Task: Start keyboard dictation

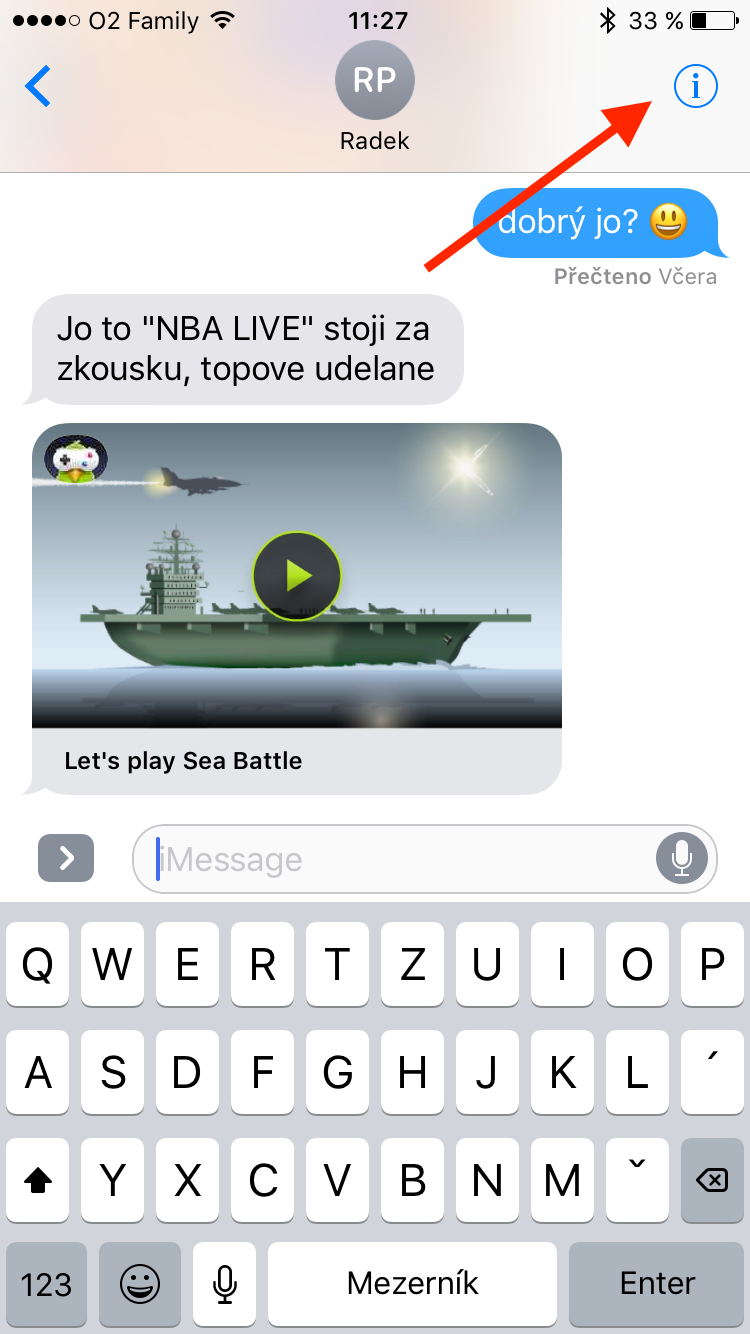Action: [x=226, y=1283]
